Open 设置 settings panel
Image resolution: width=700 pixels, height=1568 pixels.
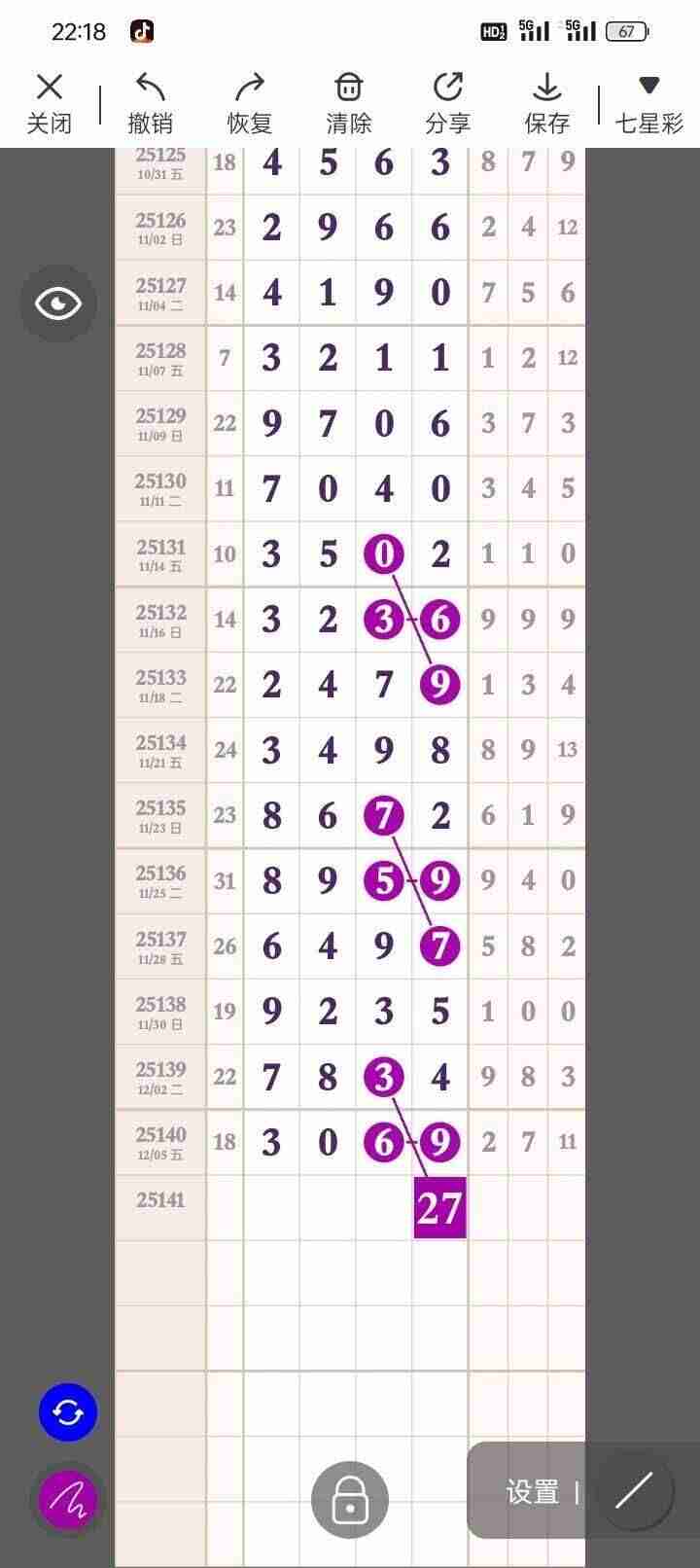(532, 1492)
